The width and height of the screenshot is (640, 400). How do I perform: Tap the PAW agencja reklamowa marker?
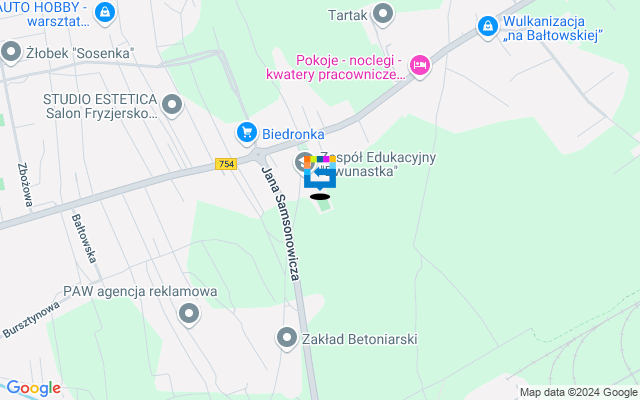(189, 315)
